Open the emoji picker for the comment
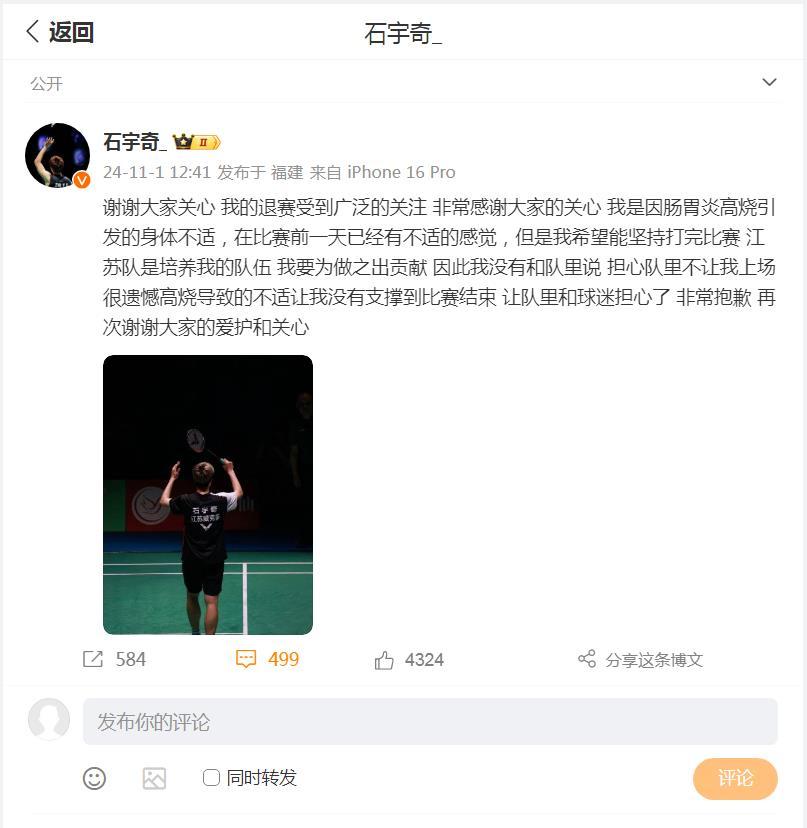The image size is (807, 828). click(x=94, y=778)
